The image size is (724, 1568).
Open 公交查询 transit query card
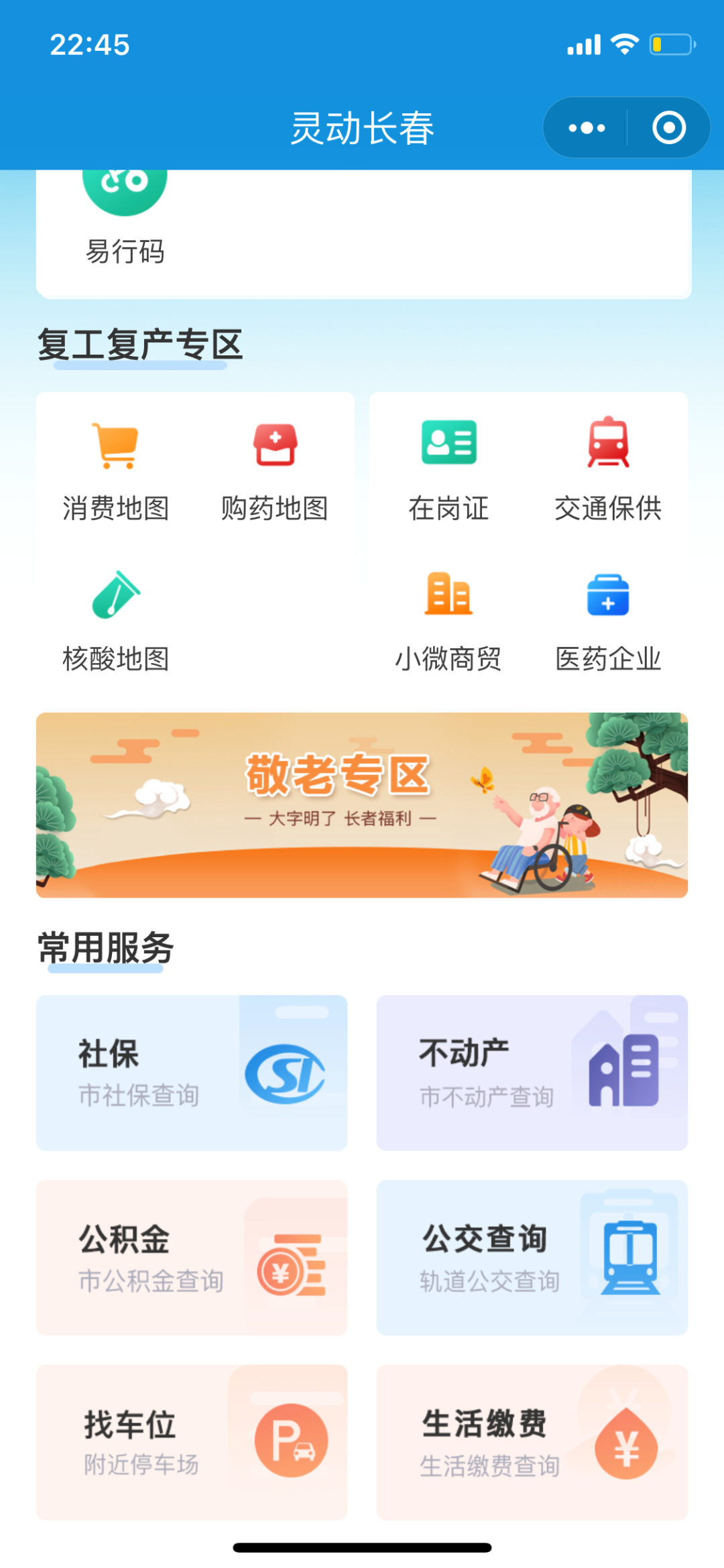pos(532,1258)
